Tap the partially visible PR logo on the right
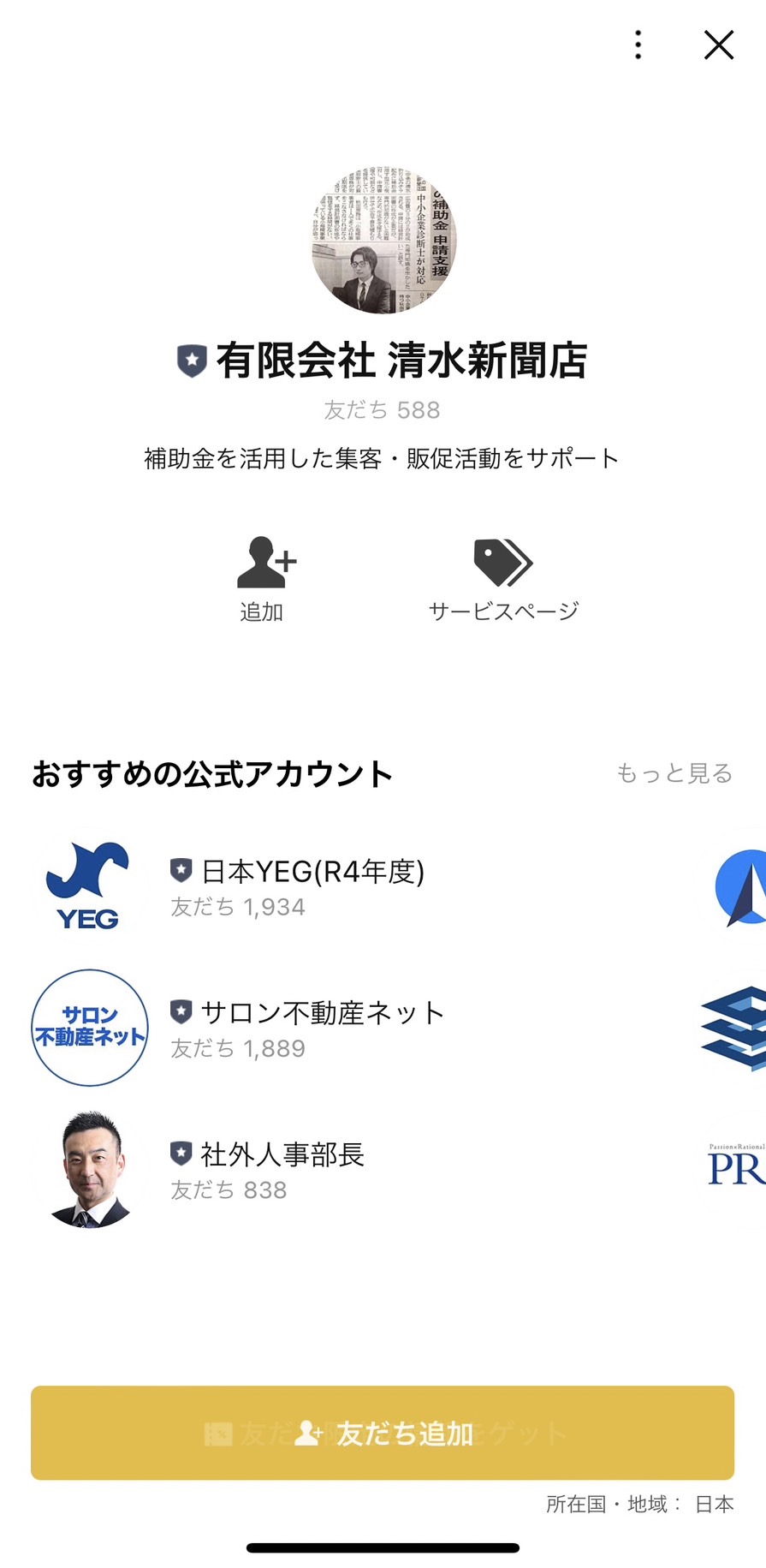Screen dimensions: 766x1568 [x=734, y=1170]
